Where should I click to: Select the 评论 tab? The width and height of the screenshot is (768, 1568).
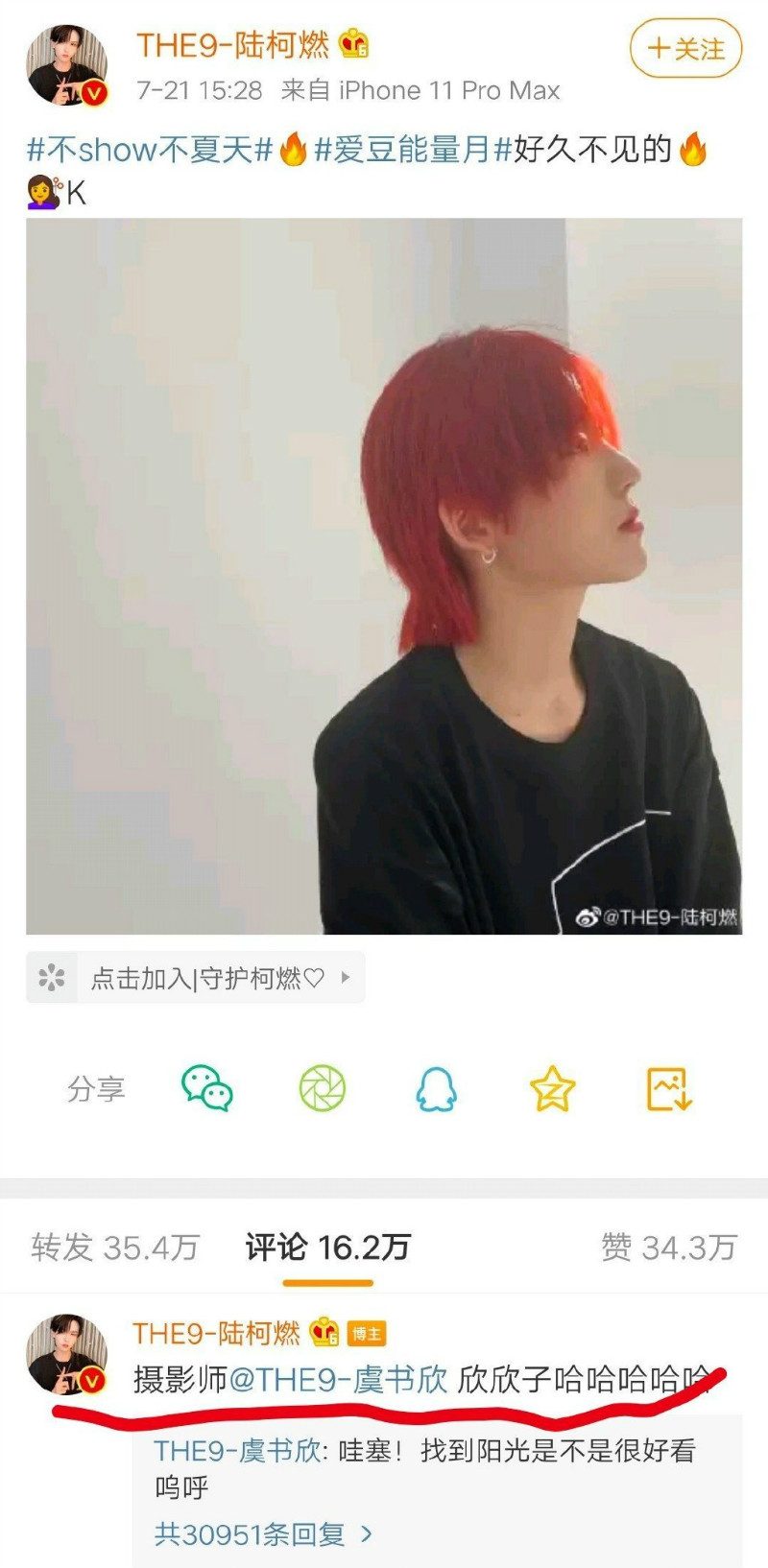[327, 1247]
